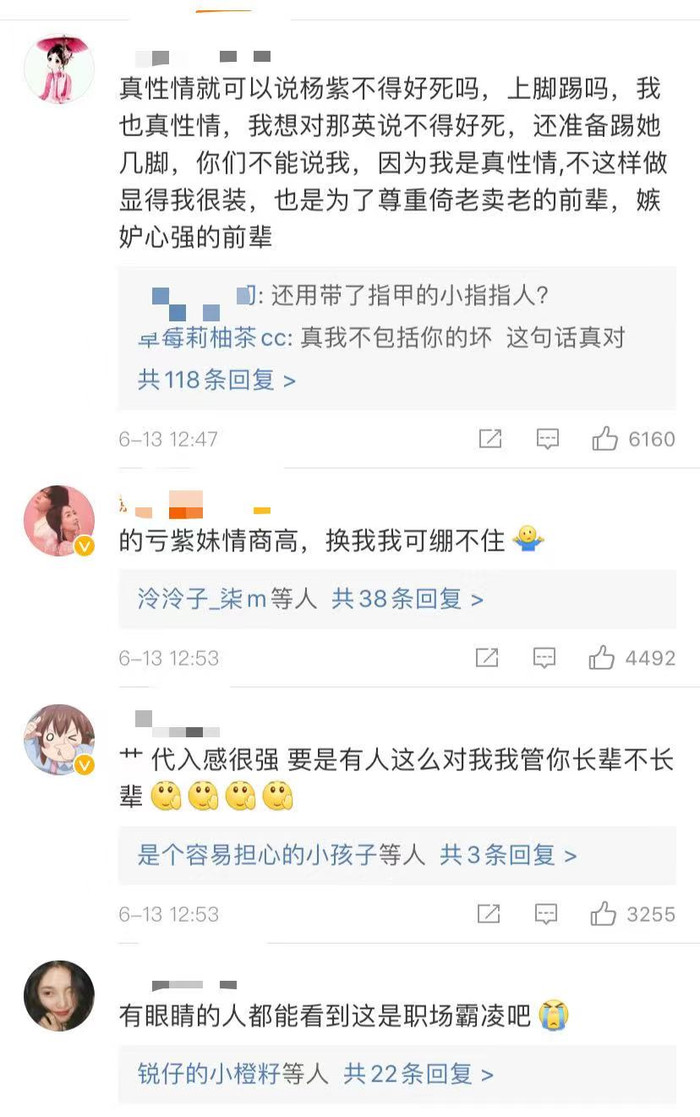View 共38条回复 replies
The height and width of the screenshot is (1117, 700).
pyautogui.click(x=408, y=599)
